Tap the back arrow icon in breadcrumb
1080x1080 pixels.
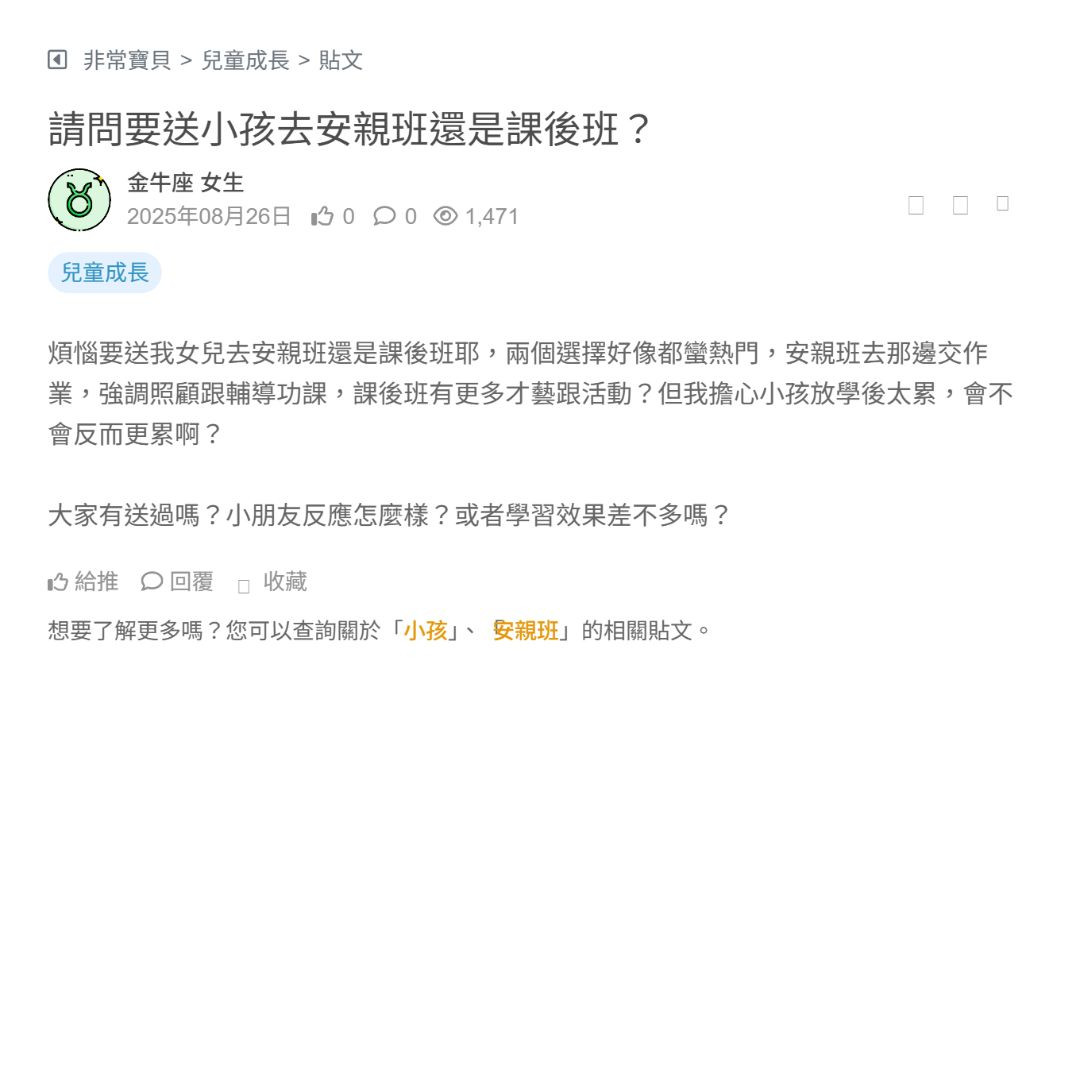click(x=57, y=60)
